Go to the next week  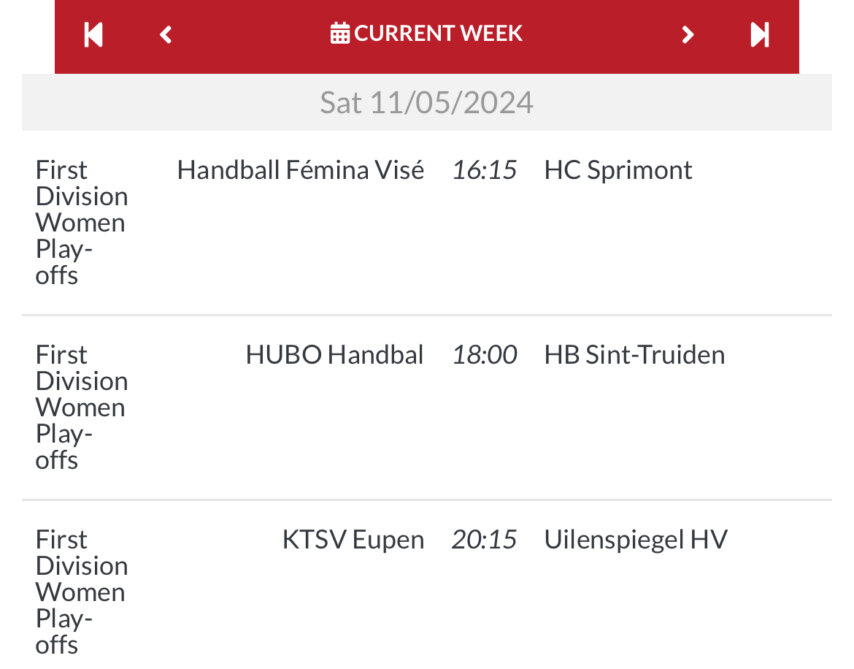(687, 34)
